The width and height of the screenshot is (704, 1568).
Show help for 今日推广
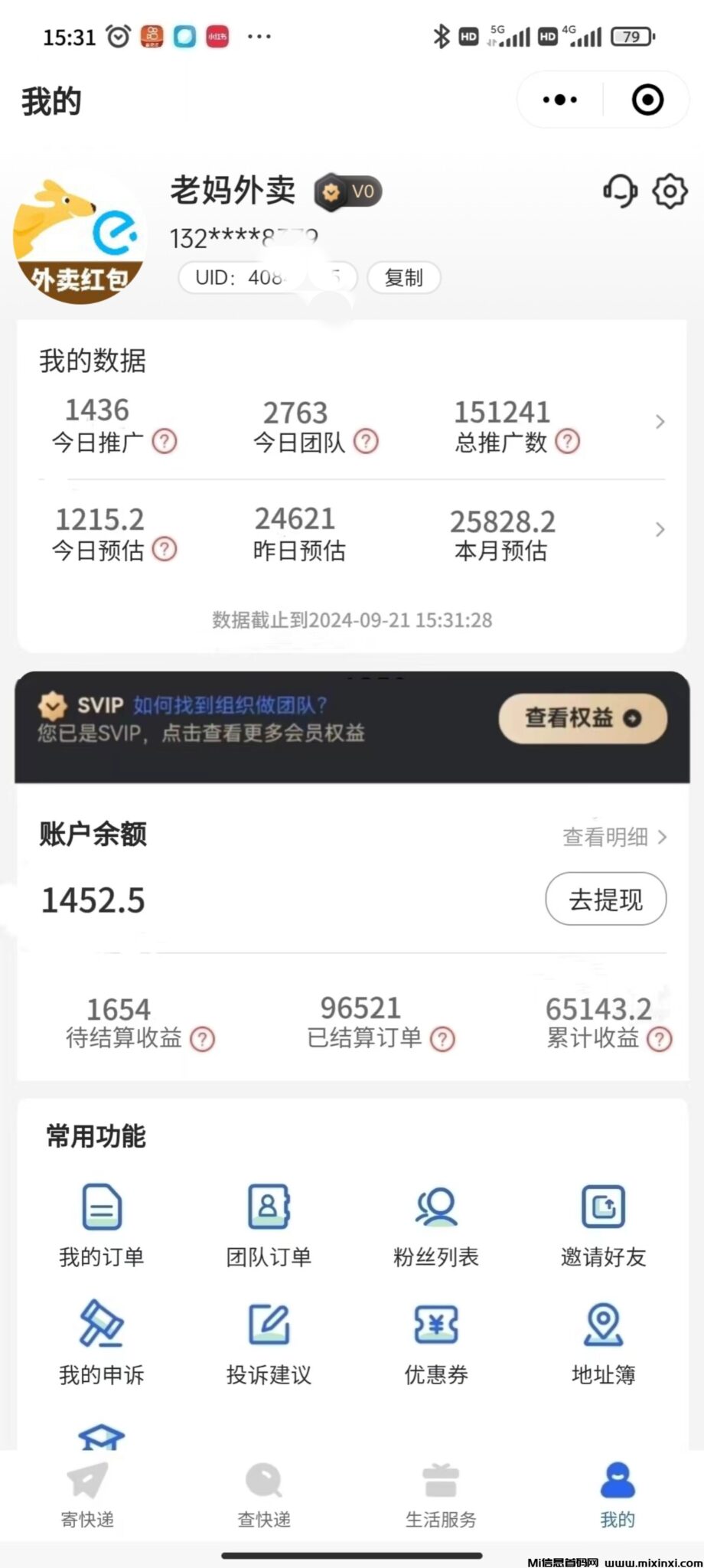tap(165, 441)
